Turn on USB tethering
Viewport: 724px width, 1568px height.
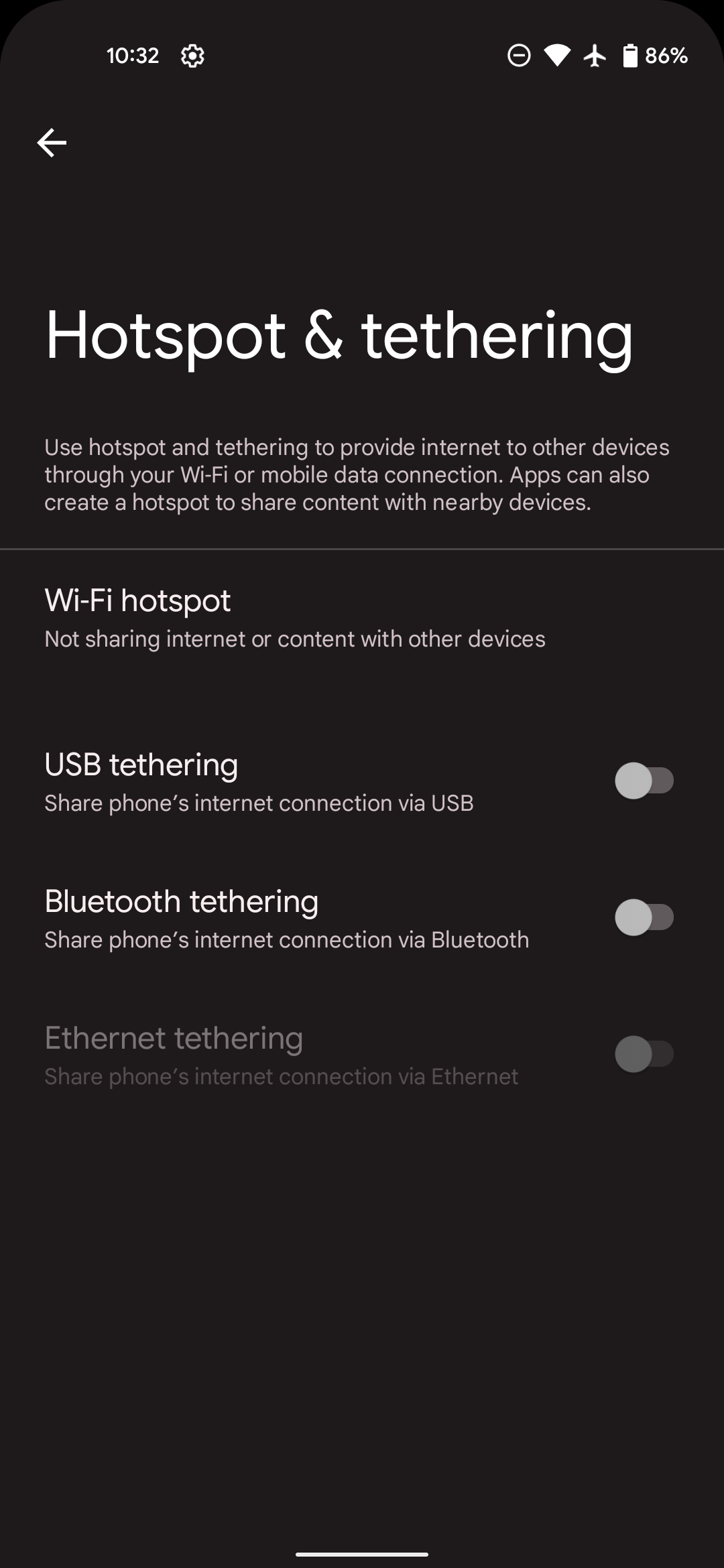(x=644, y=781)
